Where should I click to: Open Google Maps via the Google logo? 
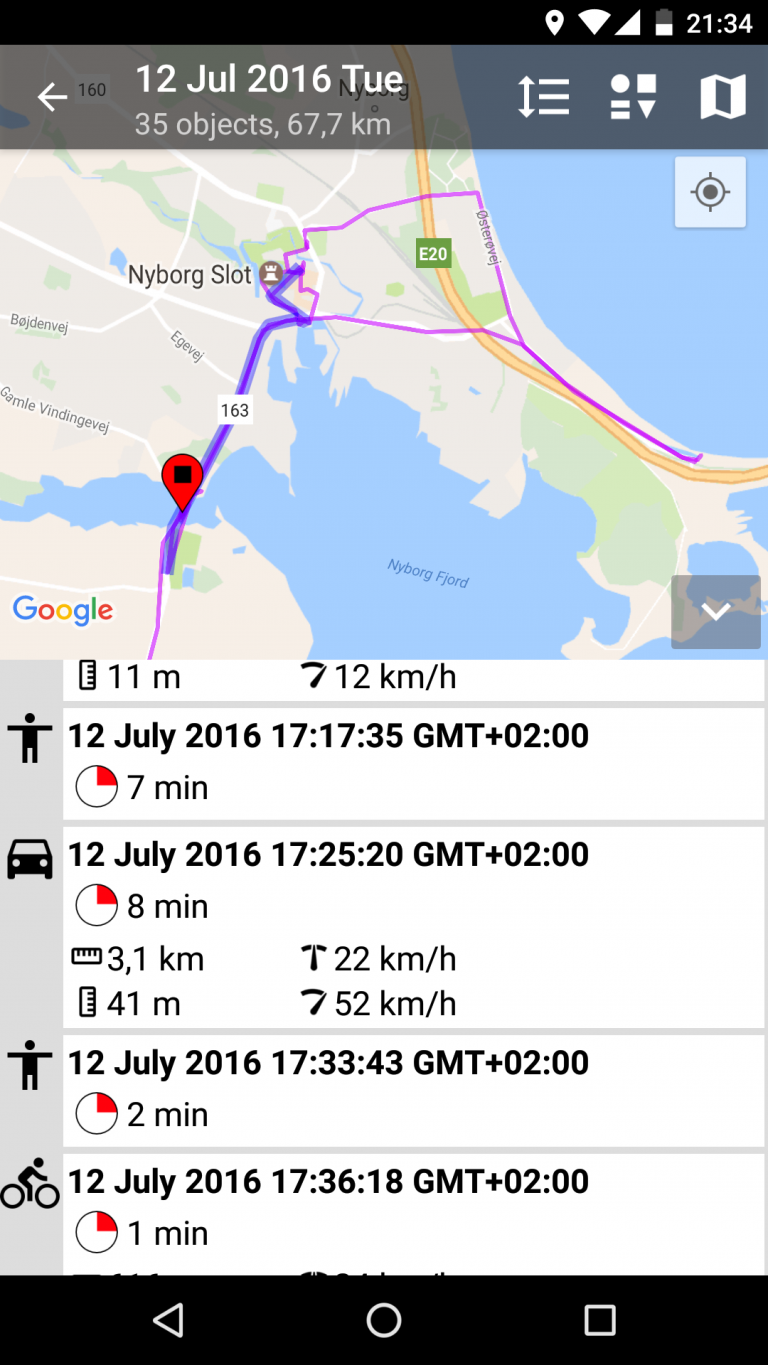pyautogui.click(x=63, y=610)
